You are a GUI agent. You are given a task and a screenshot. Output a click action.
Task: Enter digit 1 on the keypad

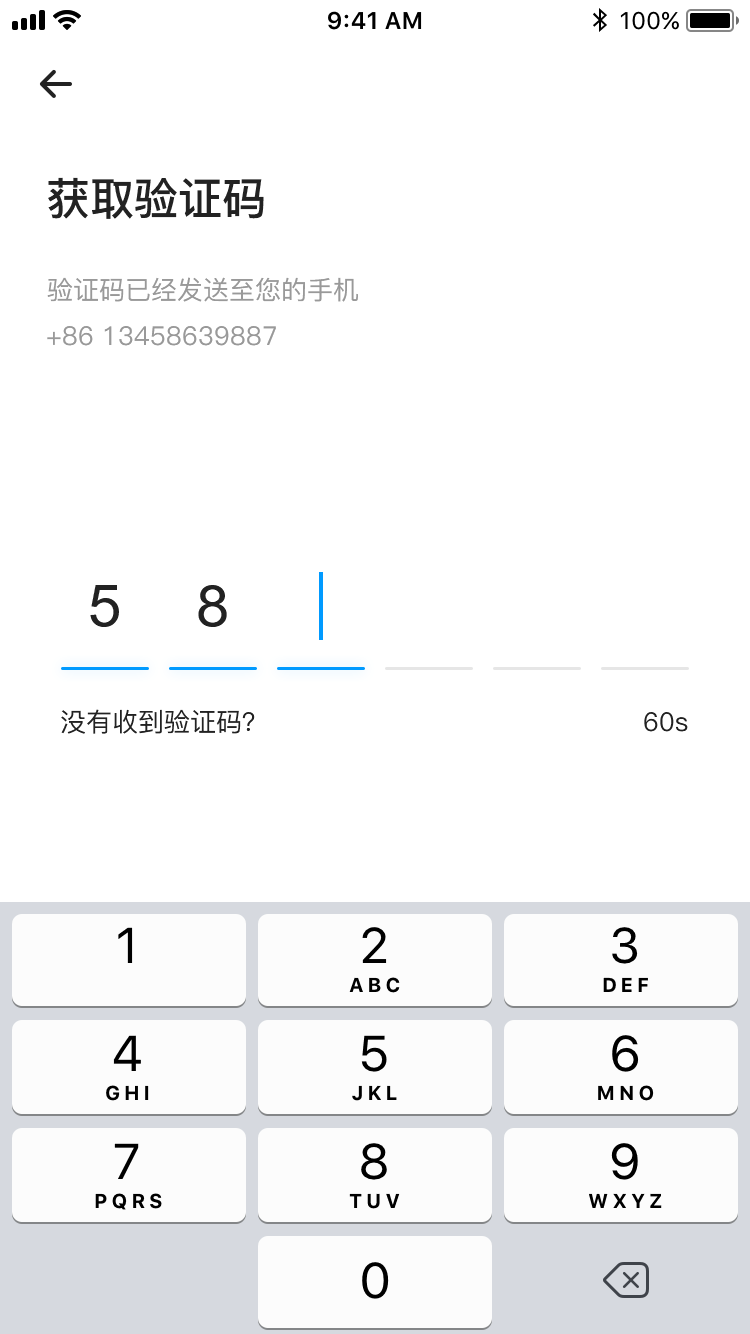(129, 960)
